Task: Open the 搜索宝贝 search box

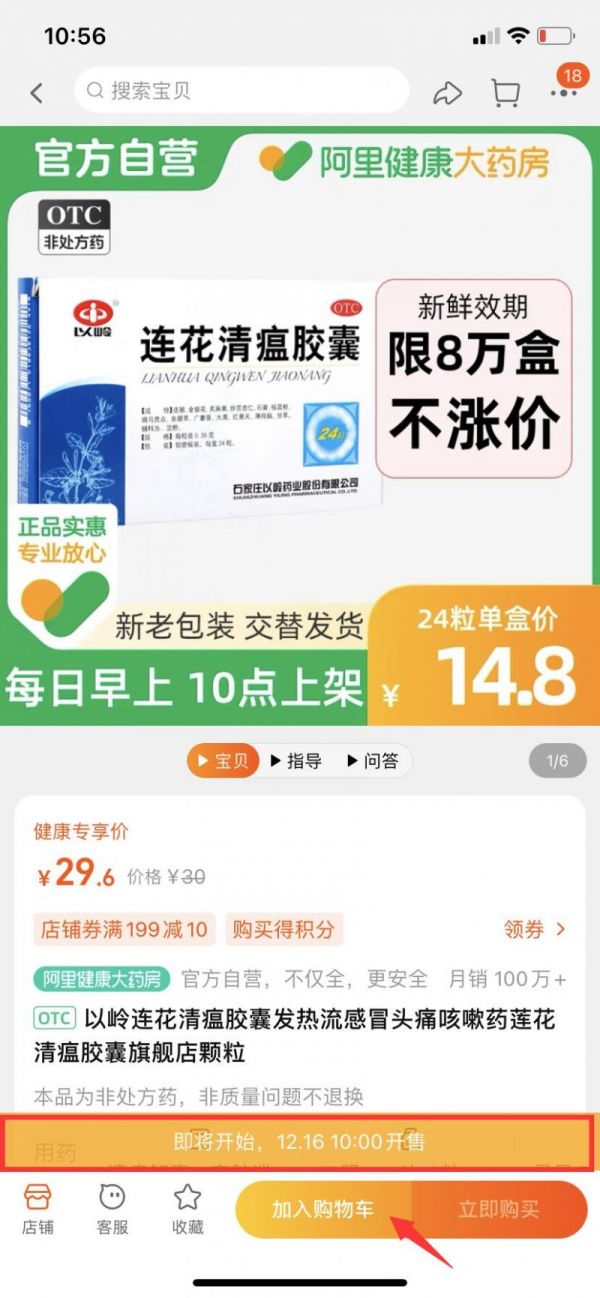Action: pos(241,91)
